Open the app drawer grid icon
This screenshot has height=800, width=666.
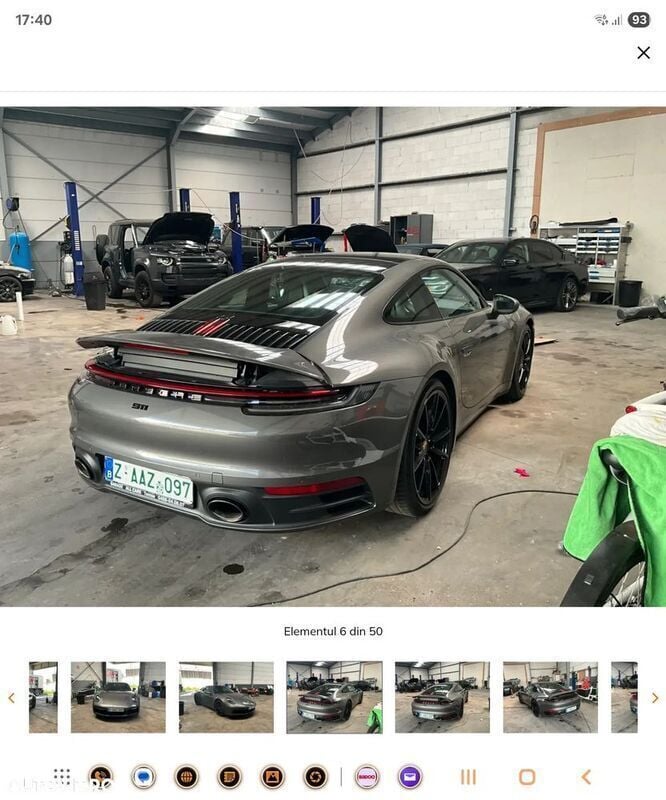pos(62,777)
